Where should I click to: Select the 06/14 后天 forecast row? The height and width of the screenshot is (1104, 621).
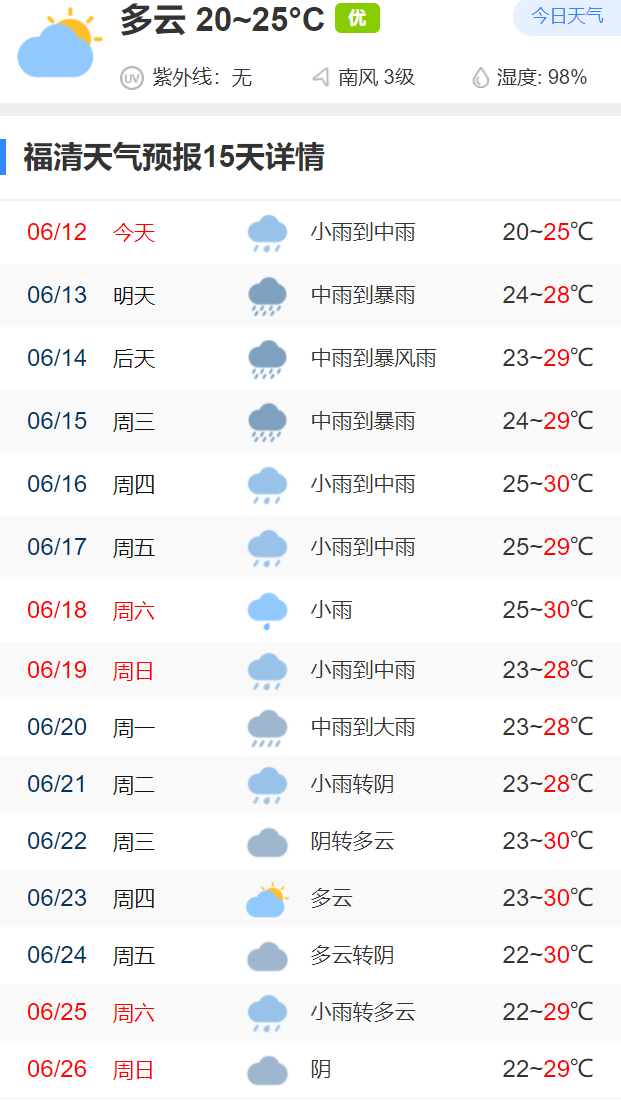click(310, 358)
